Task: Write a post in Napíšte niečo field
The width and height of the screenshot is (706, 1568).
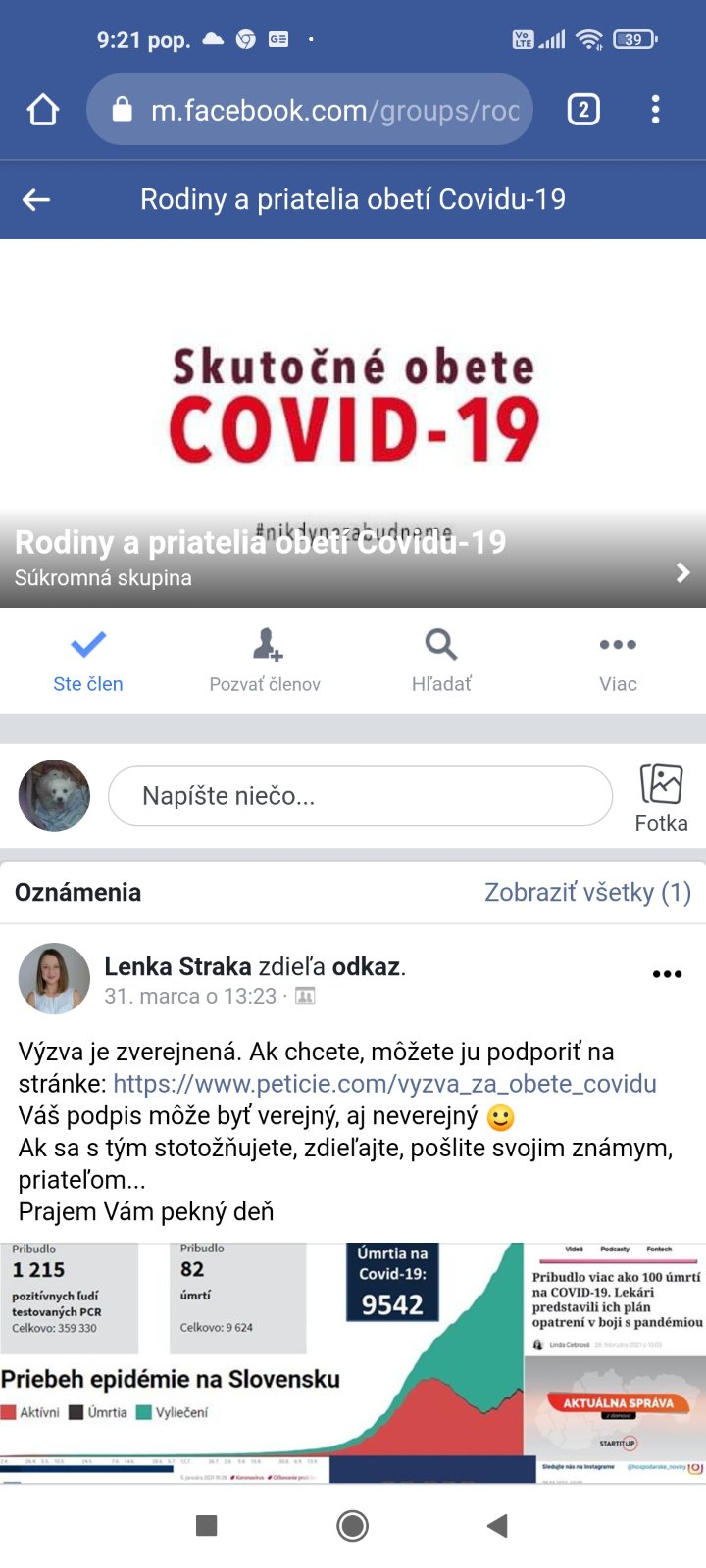Action: [360, 796]
